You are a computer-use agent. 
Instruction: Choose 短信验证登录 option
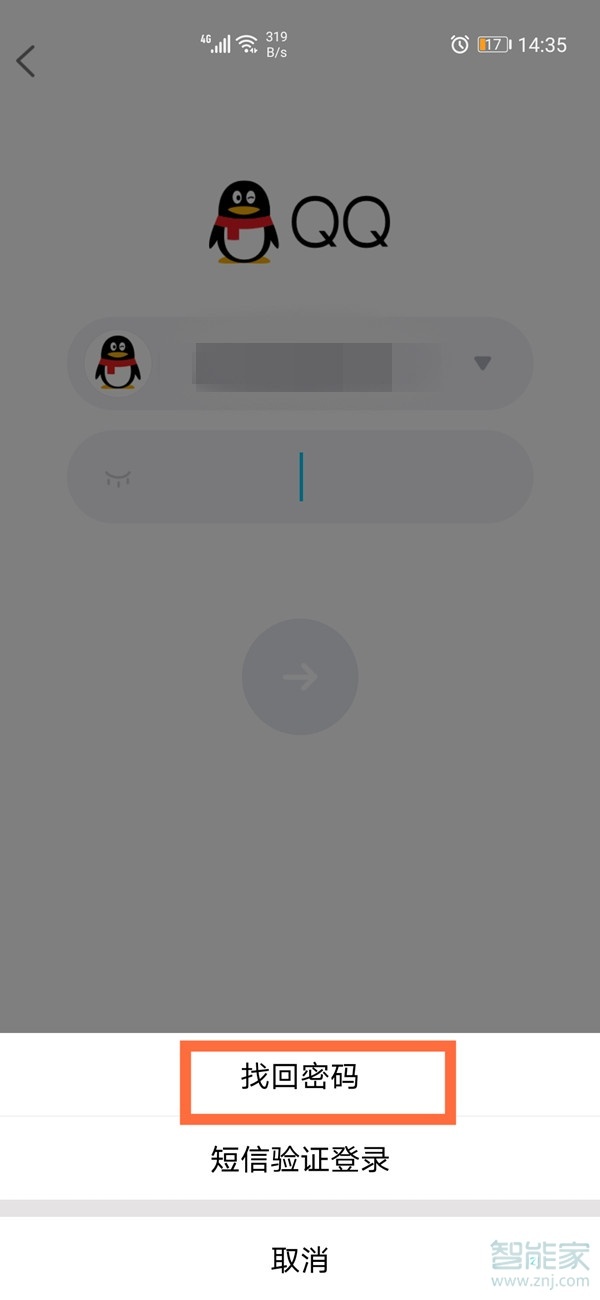click(x=300, y=1160)
